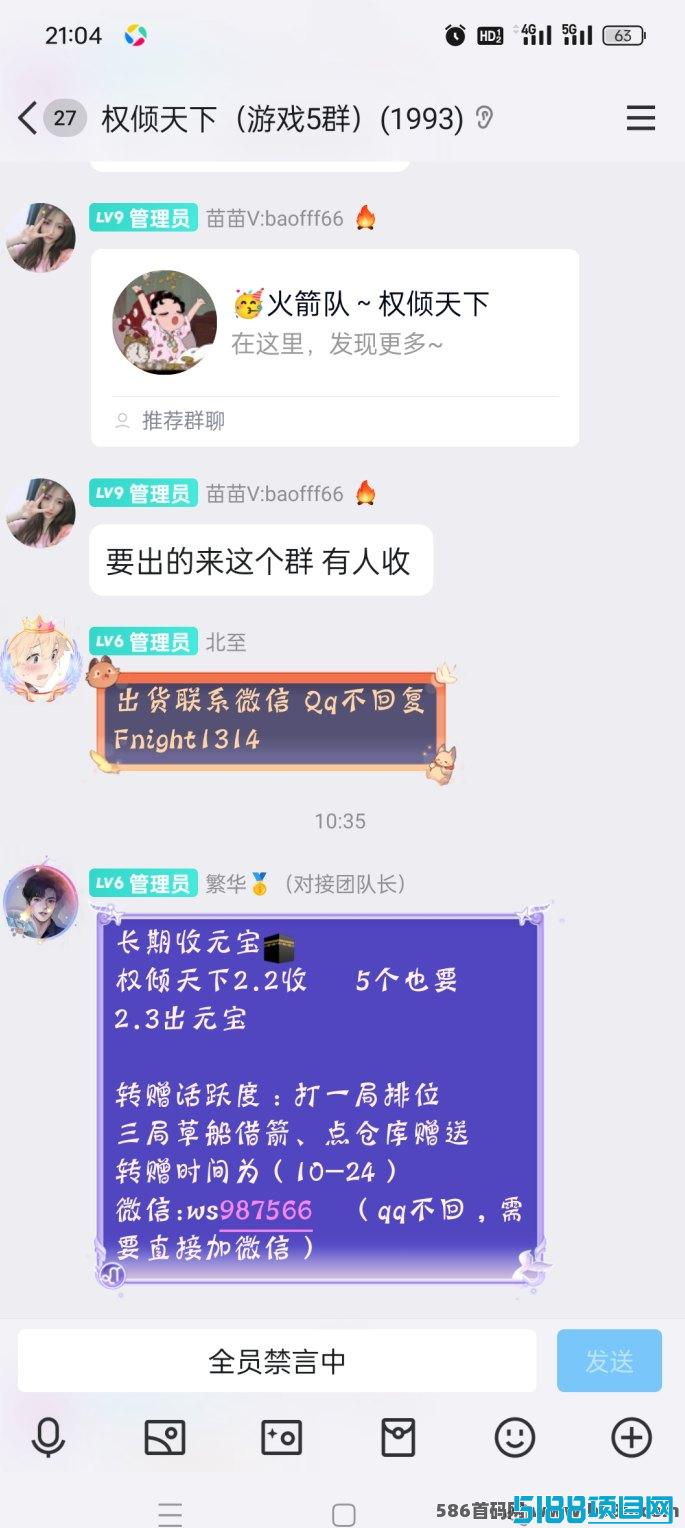This screenshot has width=685, height=1528.
Task: Open 繁华's profile avatar
Action: point(41,899)
